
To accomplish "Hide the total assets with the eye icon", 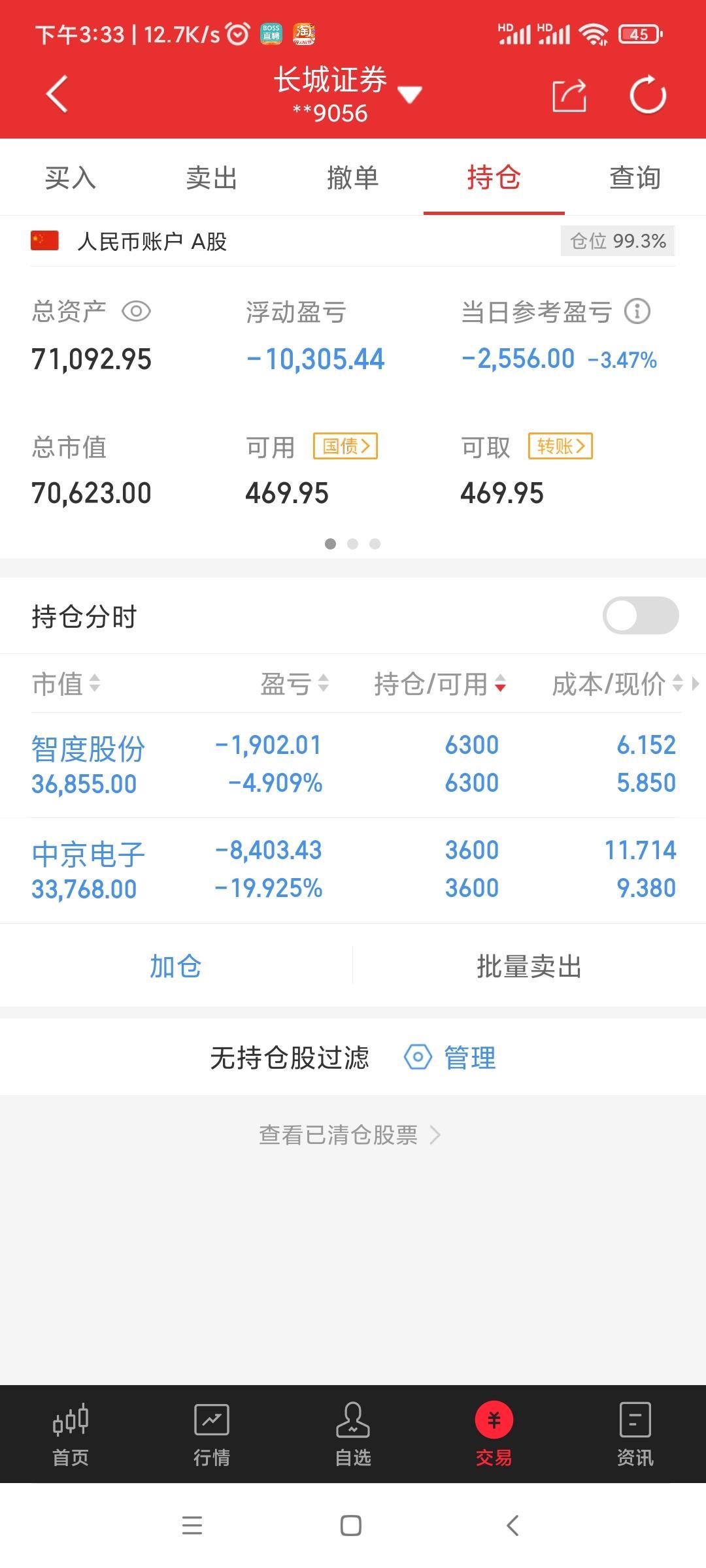I will click(x=137, y=312).
